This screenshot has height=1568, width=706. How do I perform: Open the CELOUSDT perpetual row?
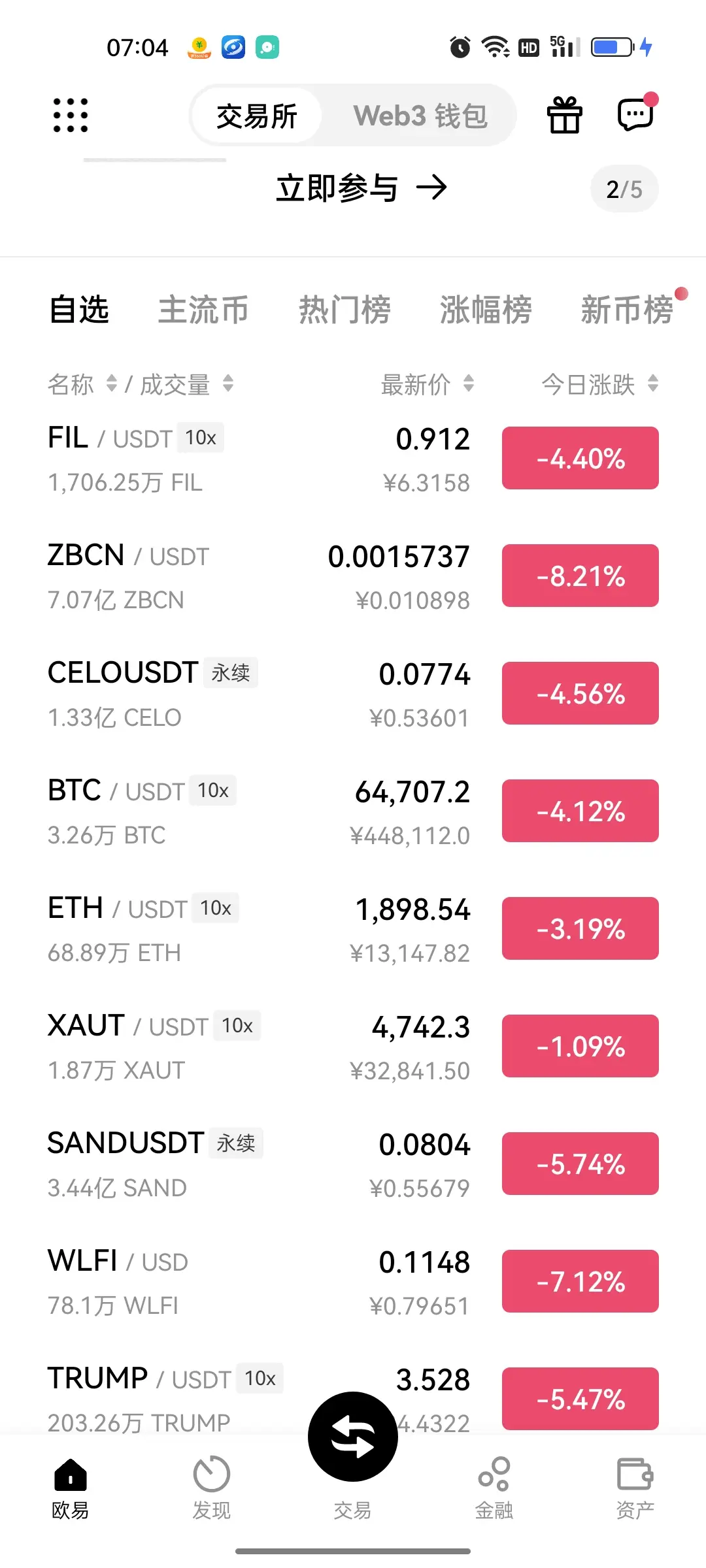[x=196, y=693]
